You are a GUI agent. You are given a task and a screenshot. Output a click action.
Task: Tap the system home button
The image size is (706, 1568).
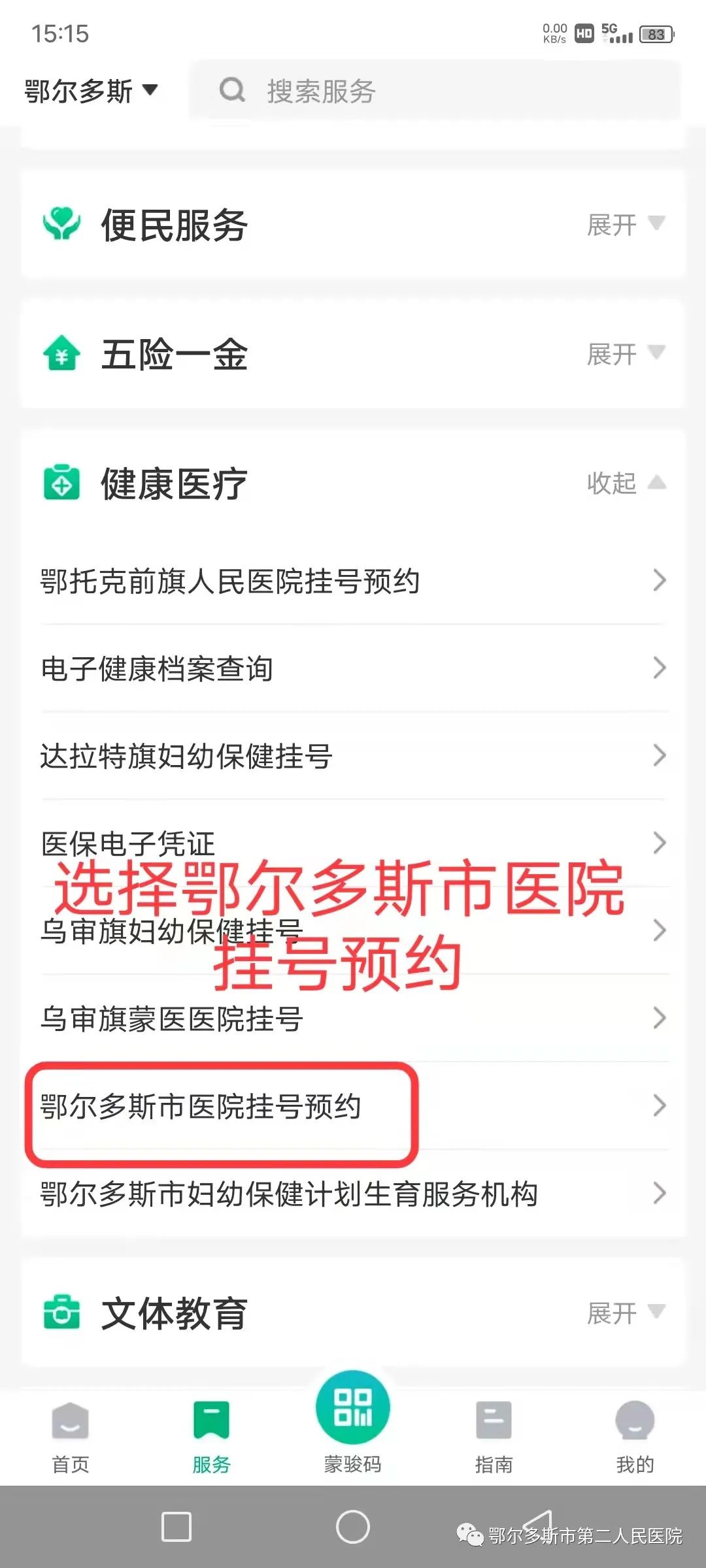point(353,1527)
